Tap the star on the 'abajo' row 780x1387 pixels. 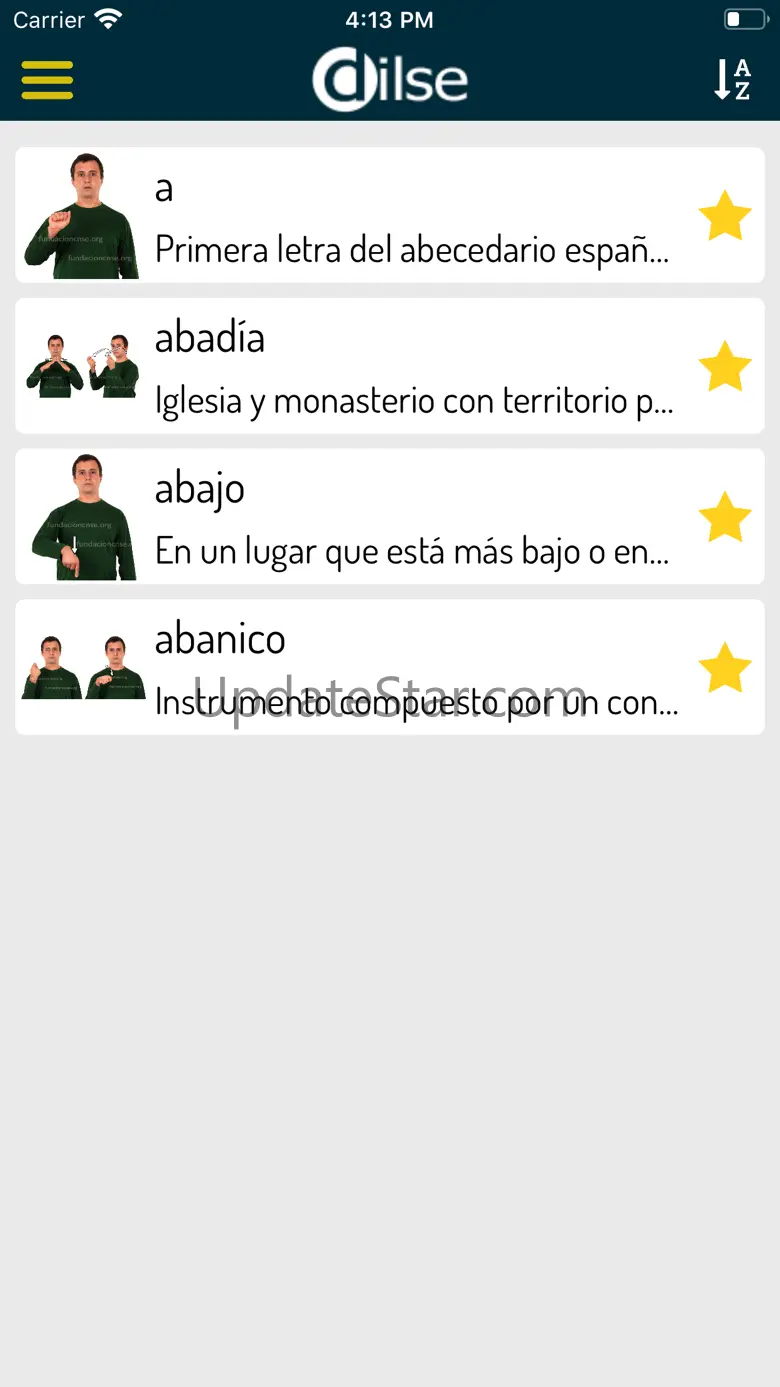724,517
